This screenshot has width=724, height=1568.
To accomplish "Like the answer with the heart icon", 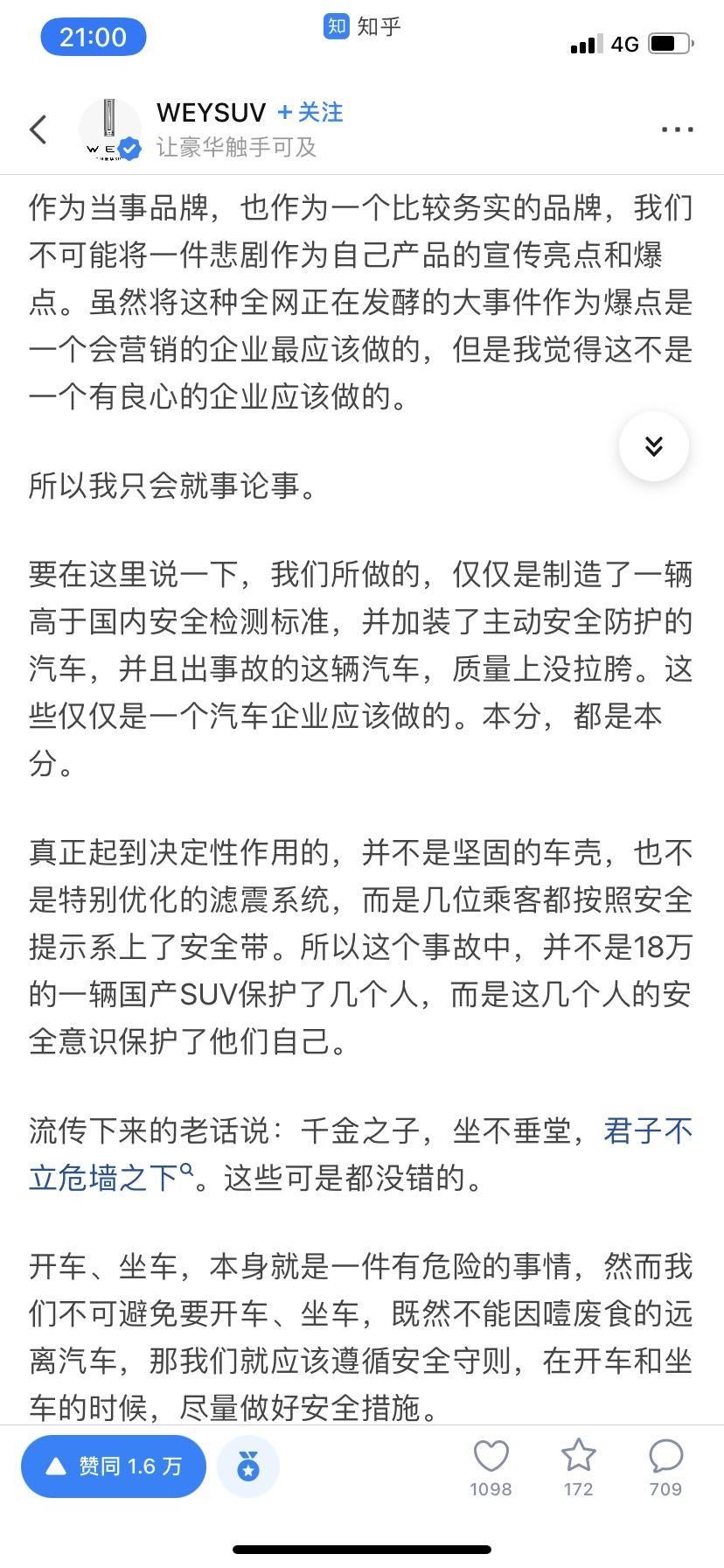I will point(491,1467).
